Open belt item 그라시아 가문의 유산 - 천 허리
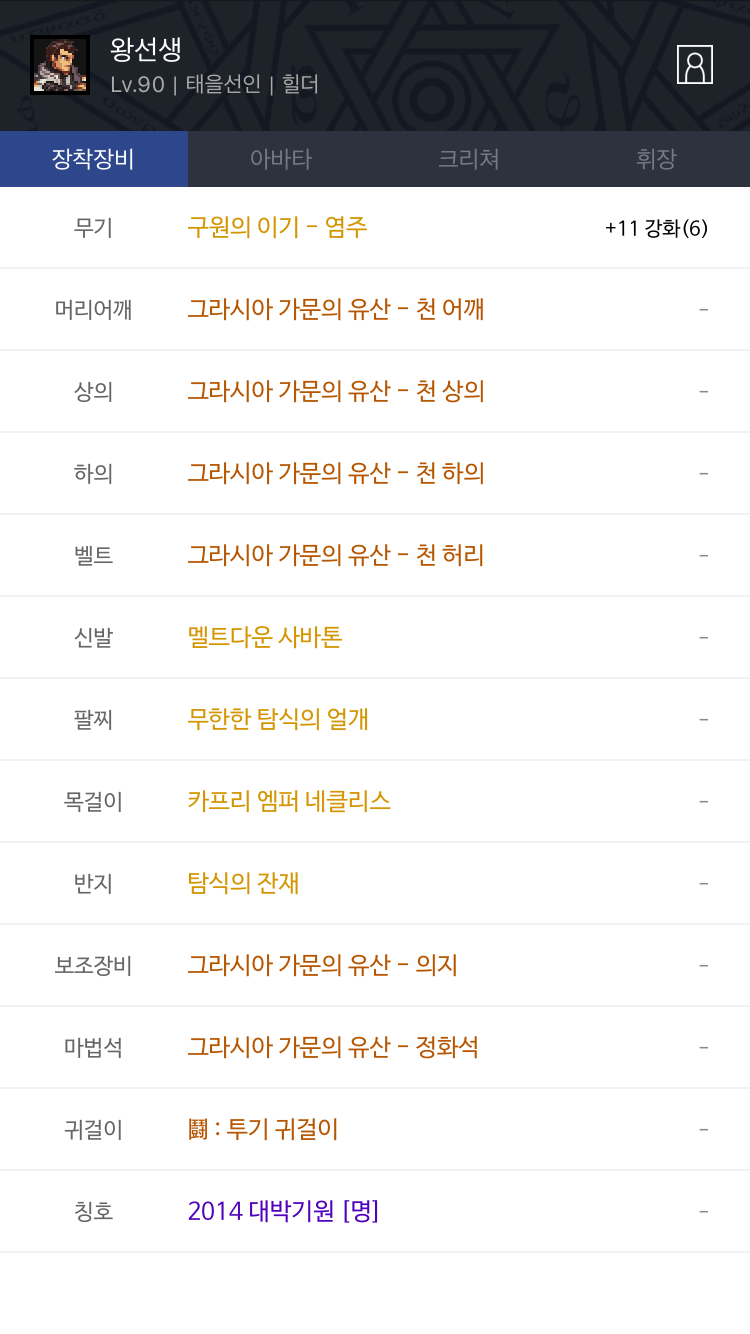Image resolution: width=750 pixels, height=1334 pixels. pyautogui.click(x=375, y=555)
